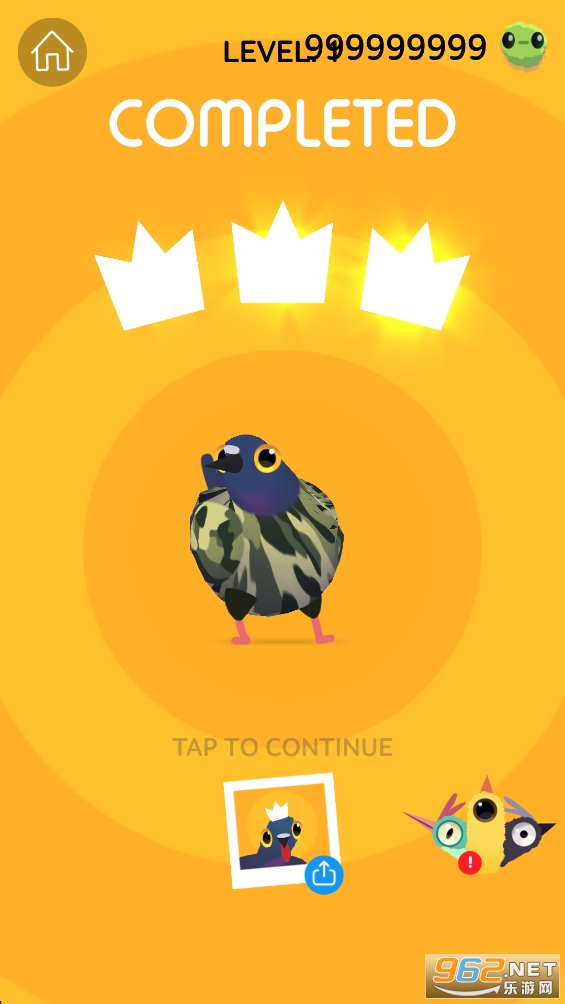565x1004 pixels.
Task: Tap to continue to next level
Action: [x=282, y=747]
